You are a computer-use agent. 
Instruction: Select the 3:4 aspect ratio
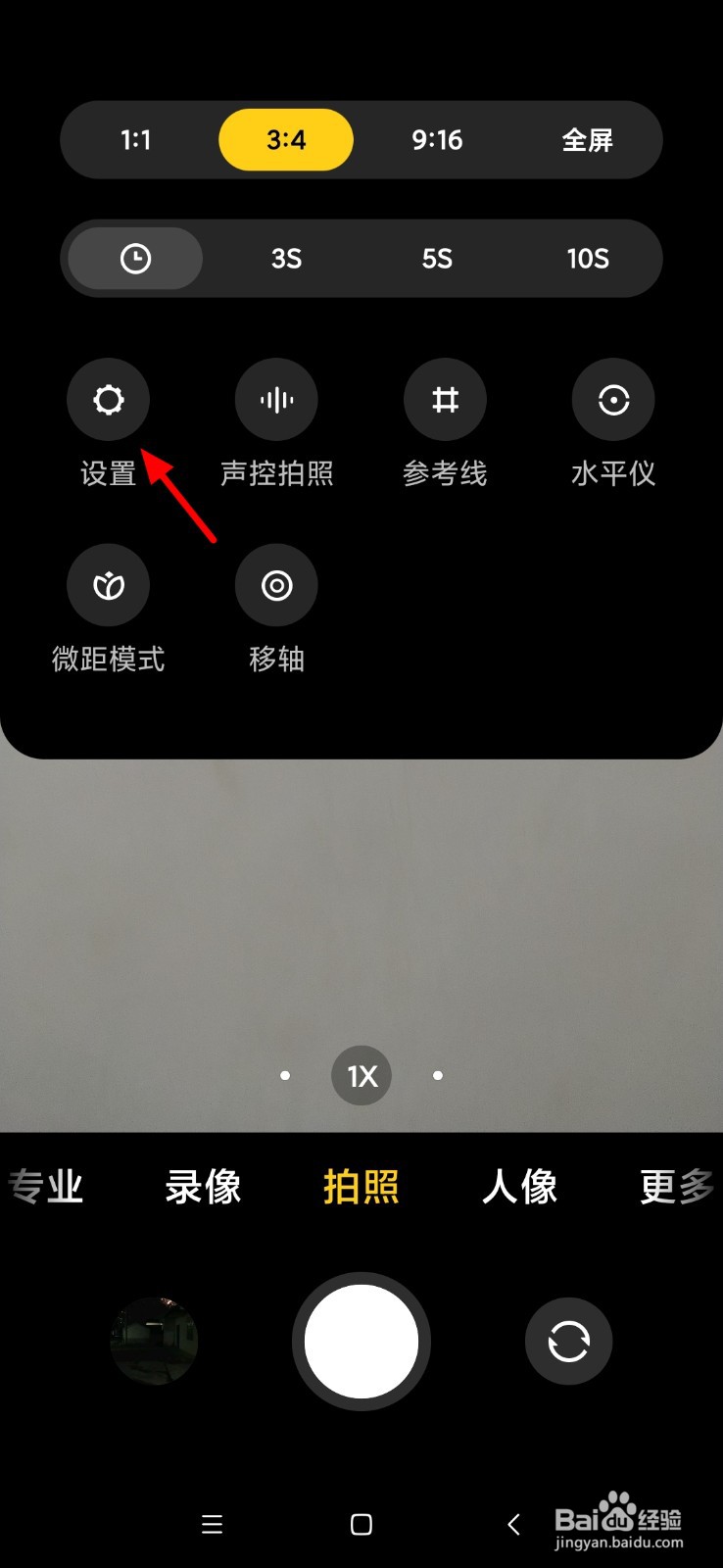286,139
